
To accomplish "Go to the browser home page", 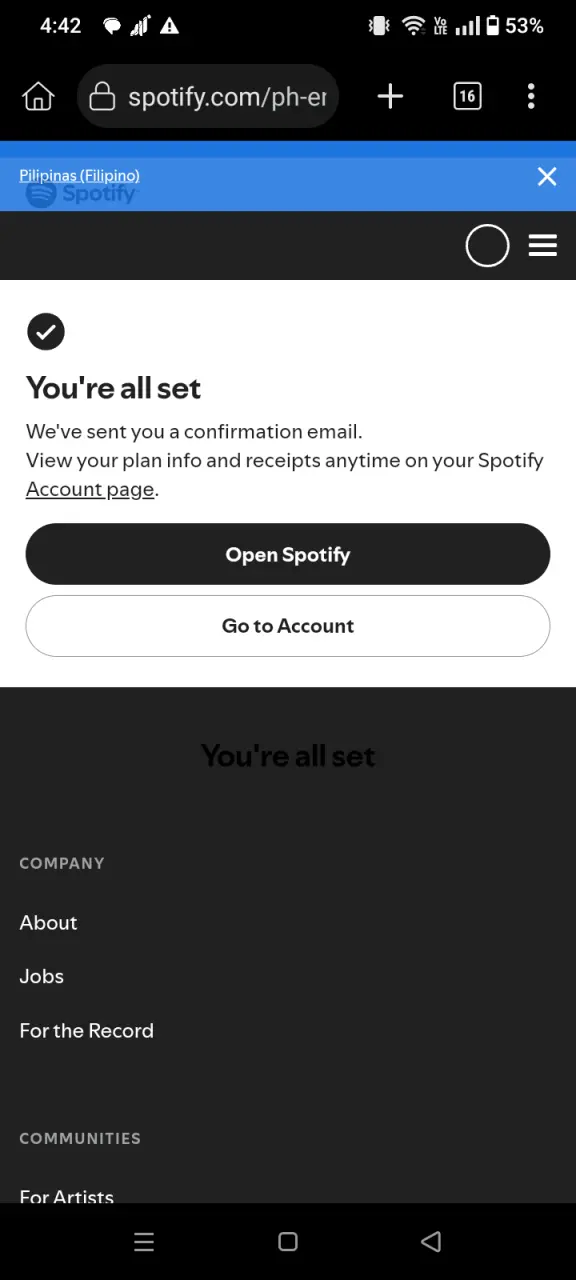I will (x=38, y=96).
